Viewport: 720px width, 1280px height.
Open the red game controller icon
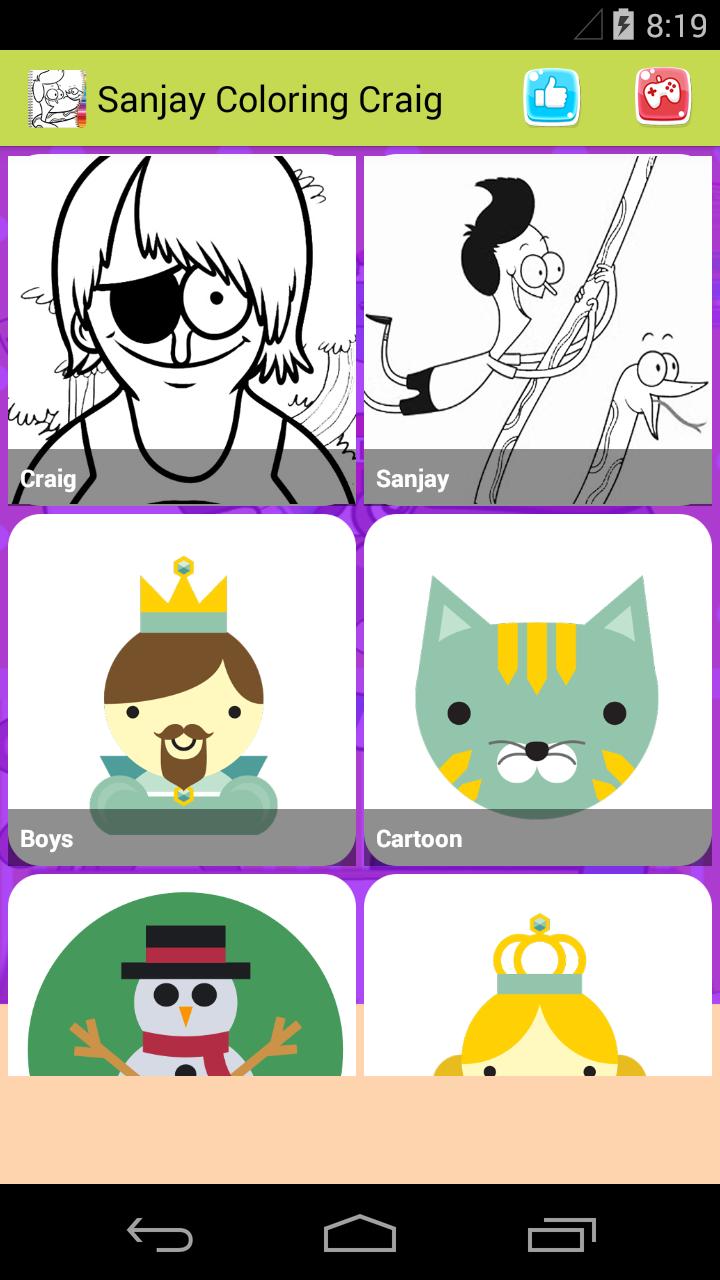663,98
